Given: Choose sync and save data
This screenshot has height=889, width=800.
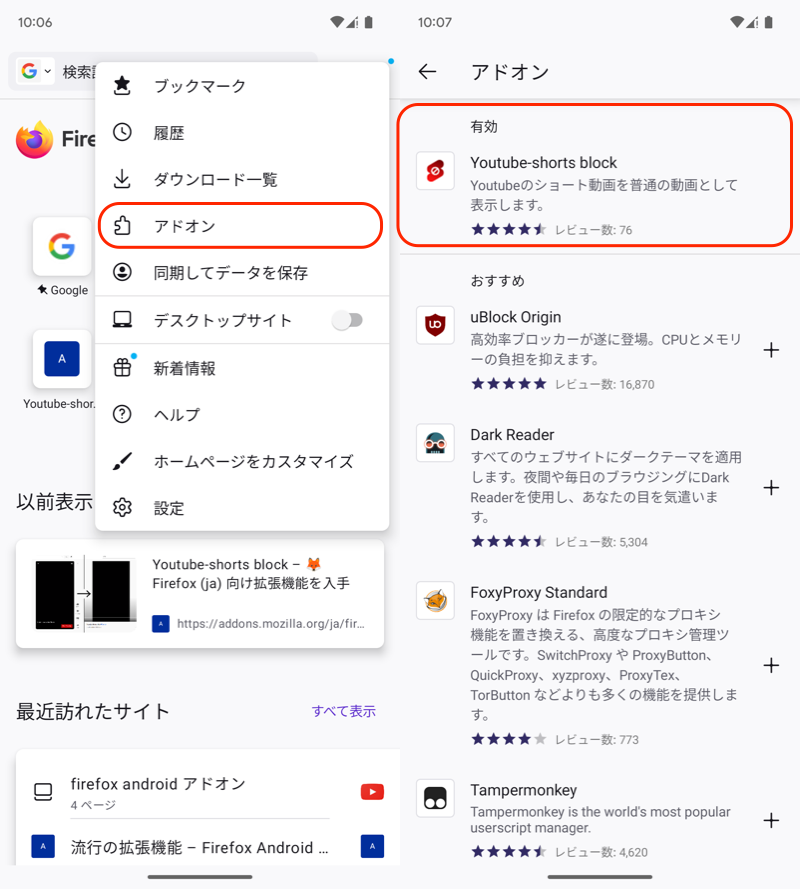Looking at the screenshot, I should coord(230,272).
